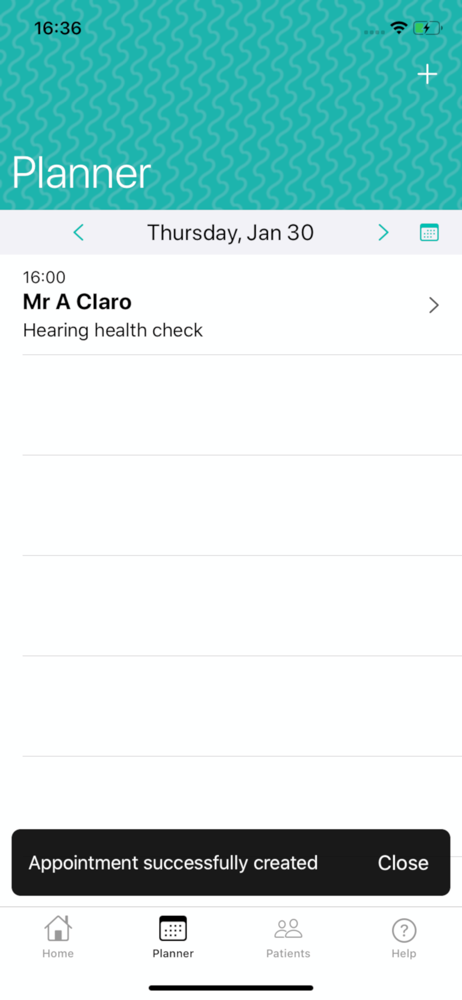The width and height of the screenshot is (462, 1000).
Task: Open the Help tab
Action: 403,937
